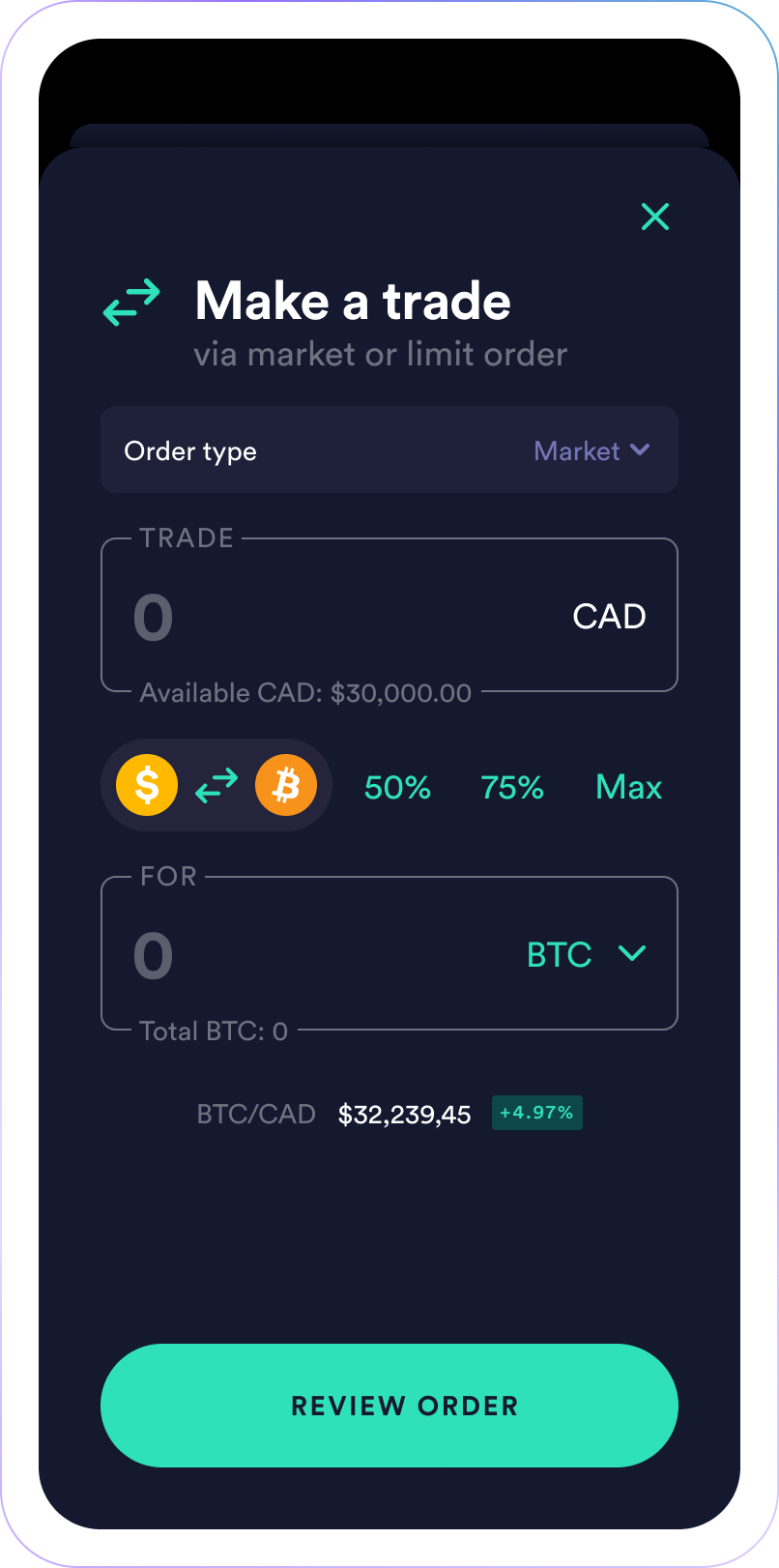Close the Make a trade sheet
Image resolution: width=779 pixels, height=1568 pixels.
click(655, 217)
